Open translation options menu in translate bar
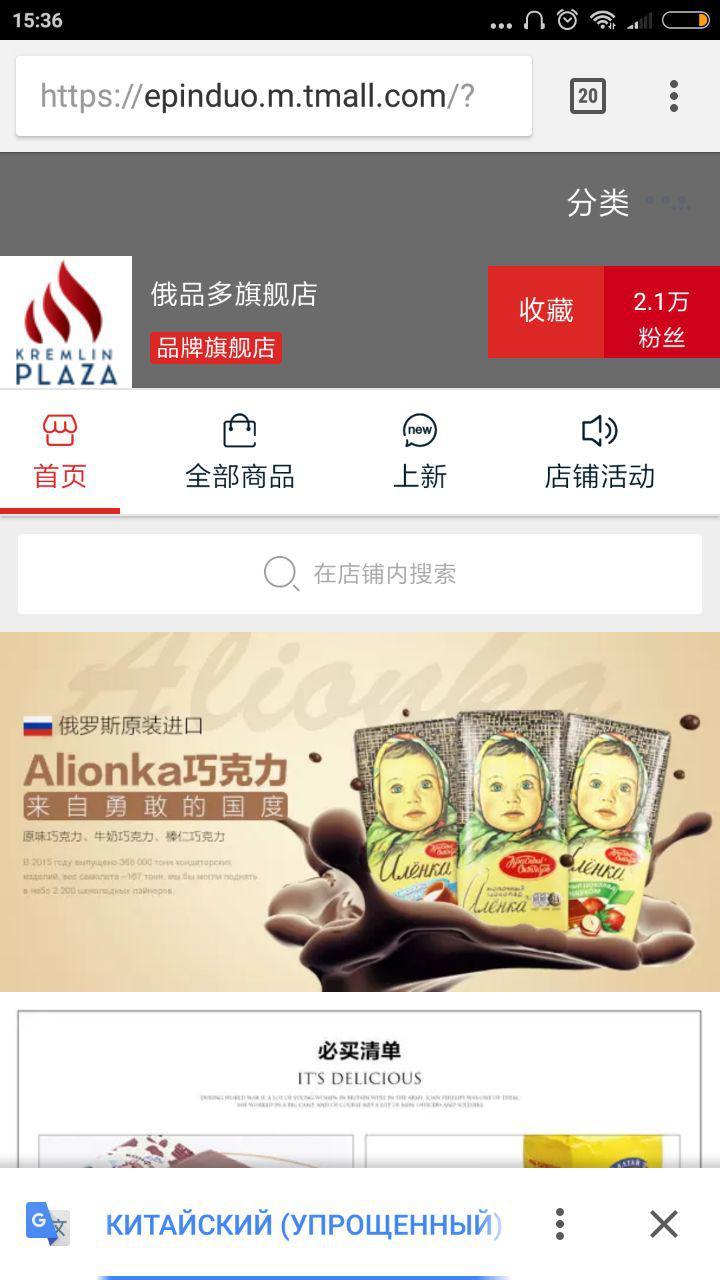 [560, 1224]
